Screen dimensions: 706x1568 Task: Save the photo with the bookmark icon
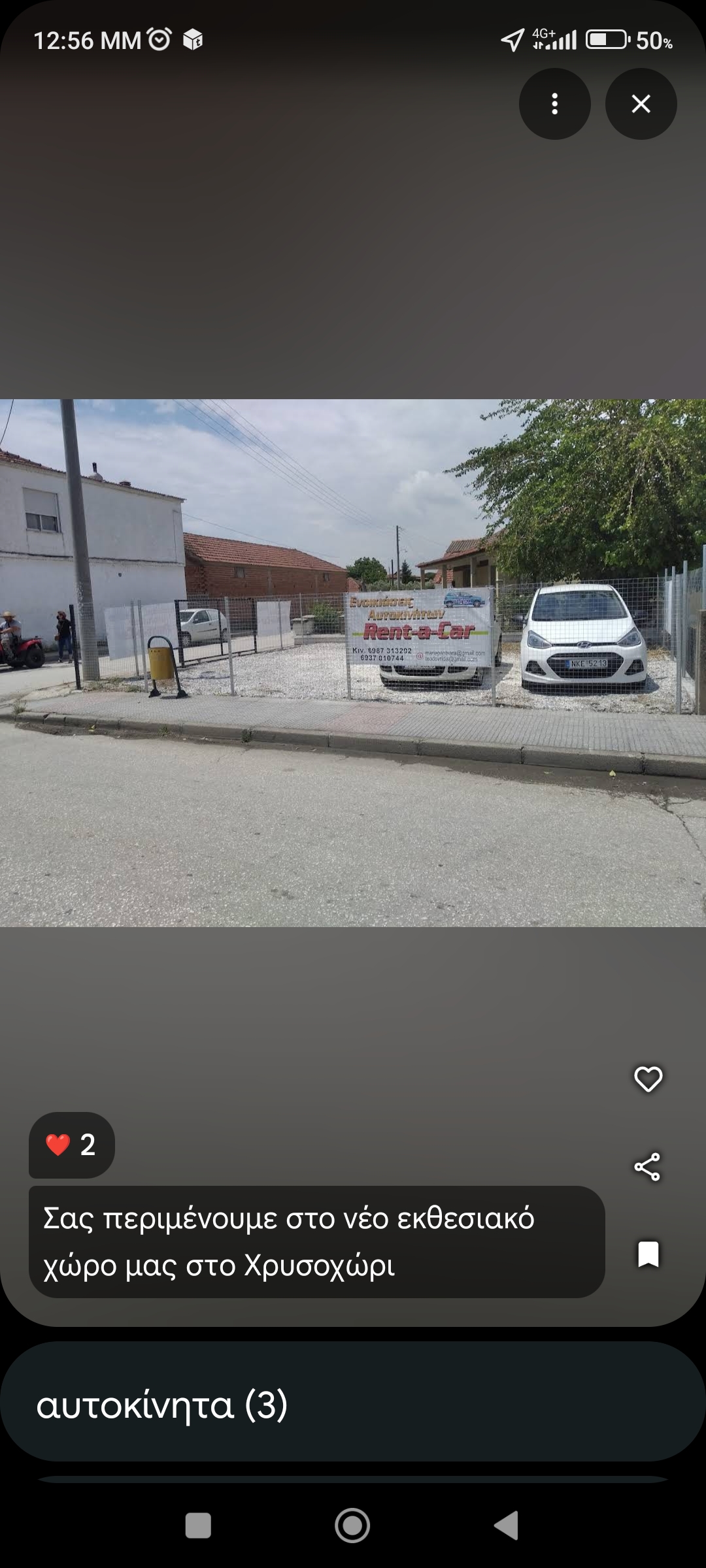click(648, 1254)
